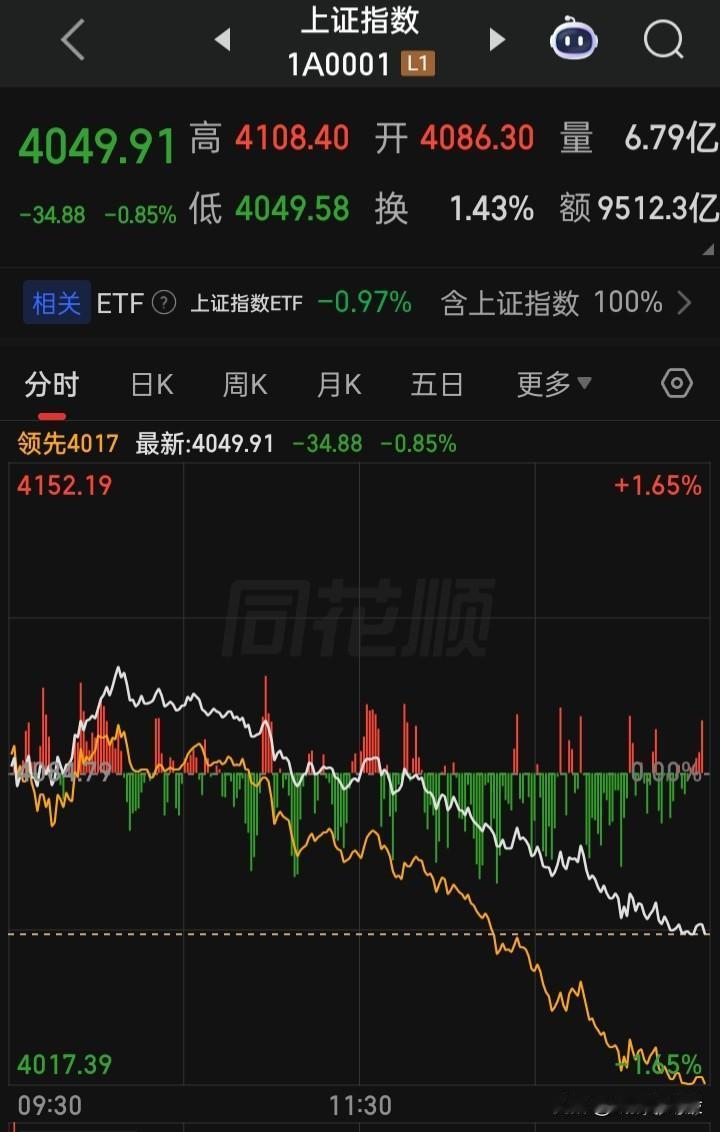Click the 上证指数ETF -0.97% link
Image resolution: width=720 pixels, height=1132 pixels.
[x=300, y=303]
